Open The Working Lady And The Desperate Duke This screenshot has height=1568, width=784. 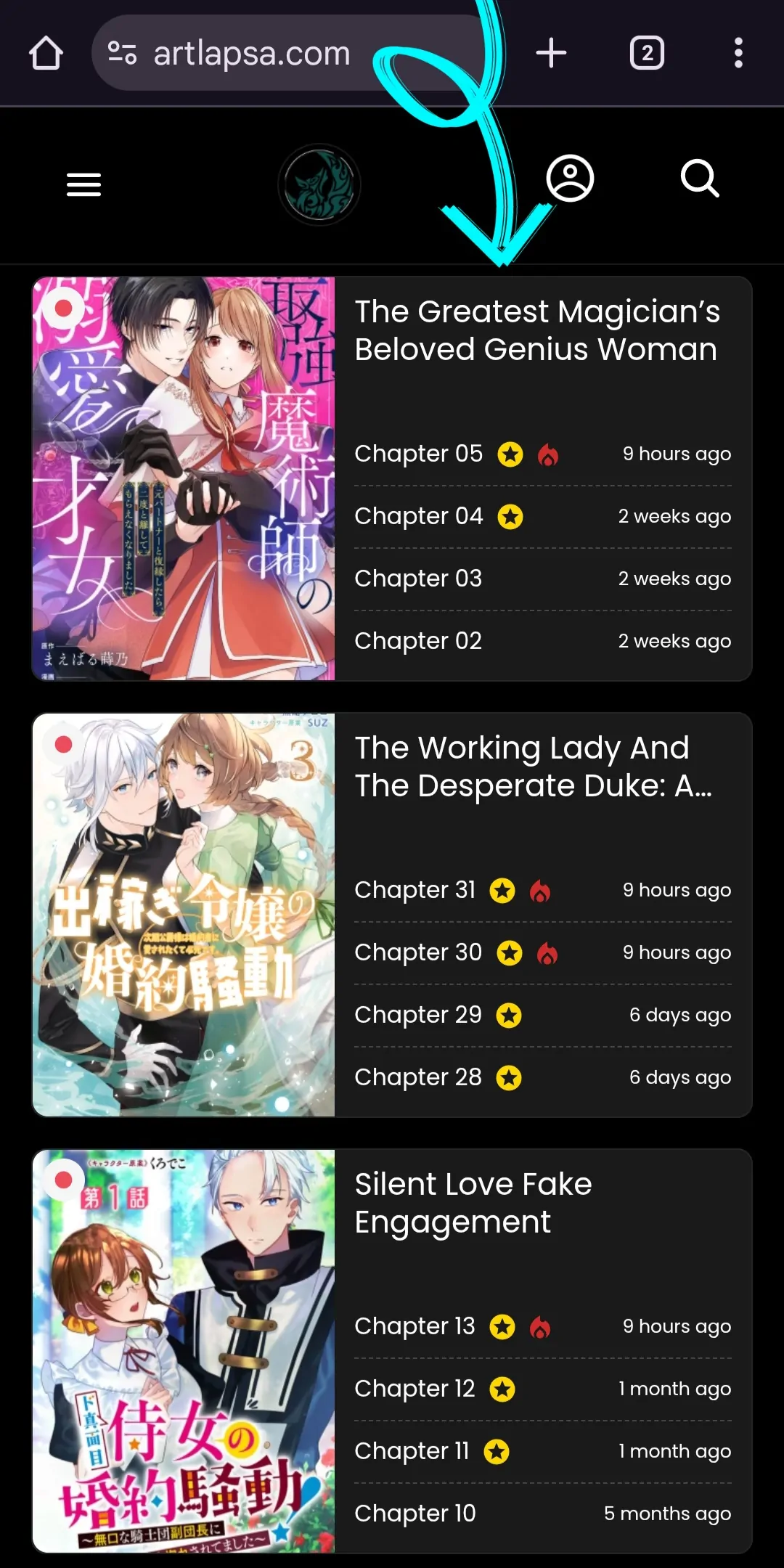click(x=532, y=767)
